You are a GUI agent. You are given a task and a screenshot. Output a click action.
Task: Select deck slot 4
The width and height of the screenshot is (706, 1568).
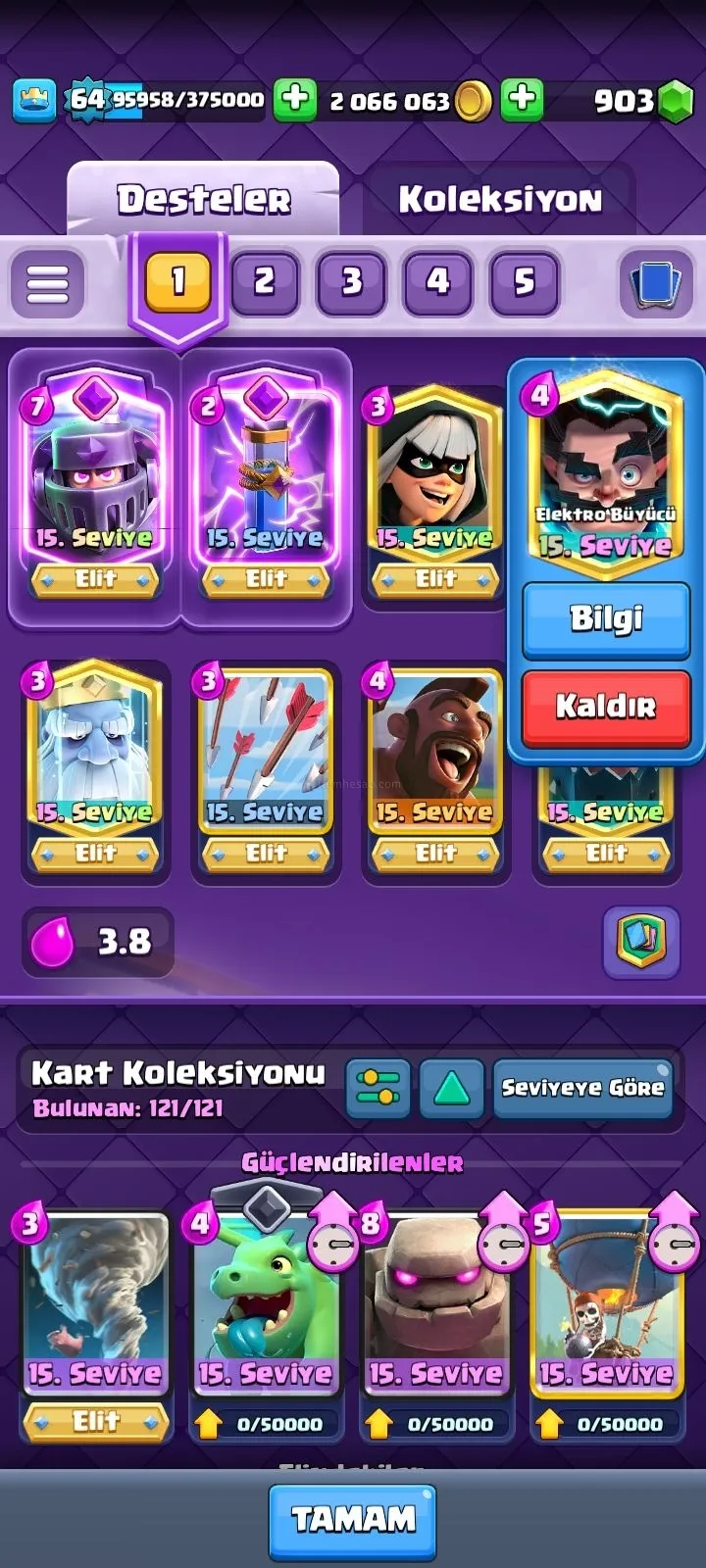pos(437,283)
